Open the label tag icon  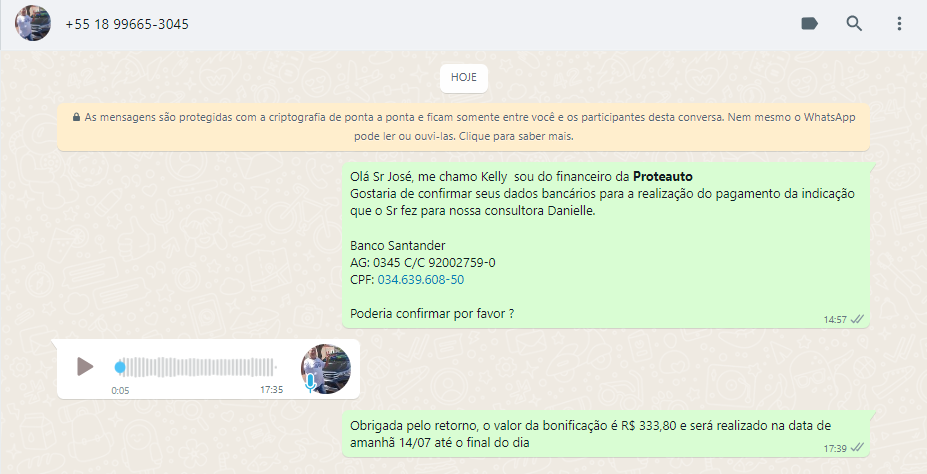810,24
